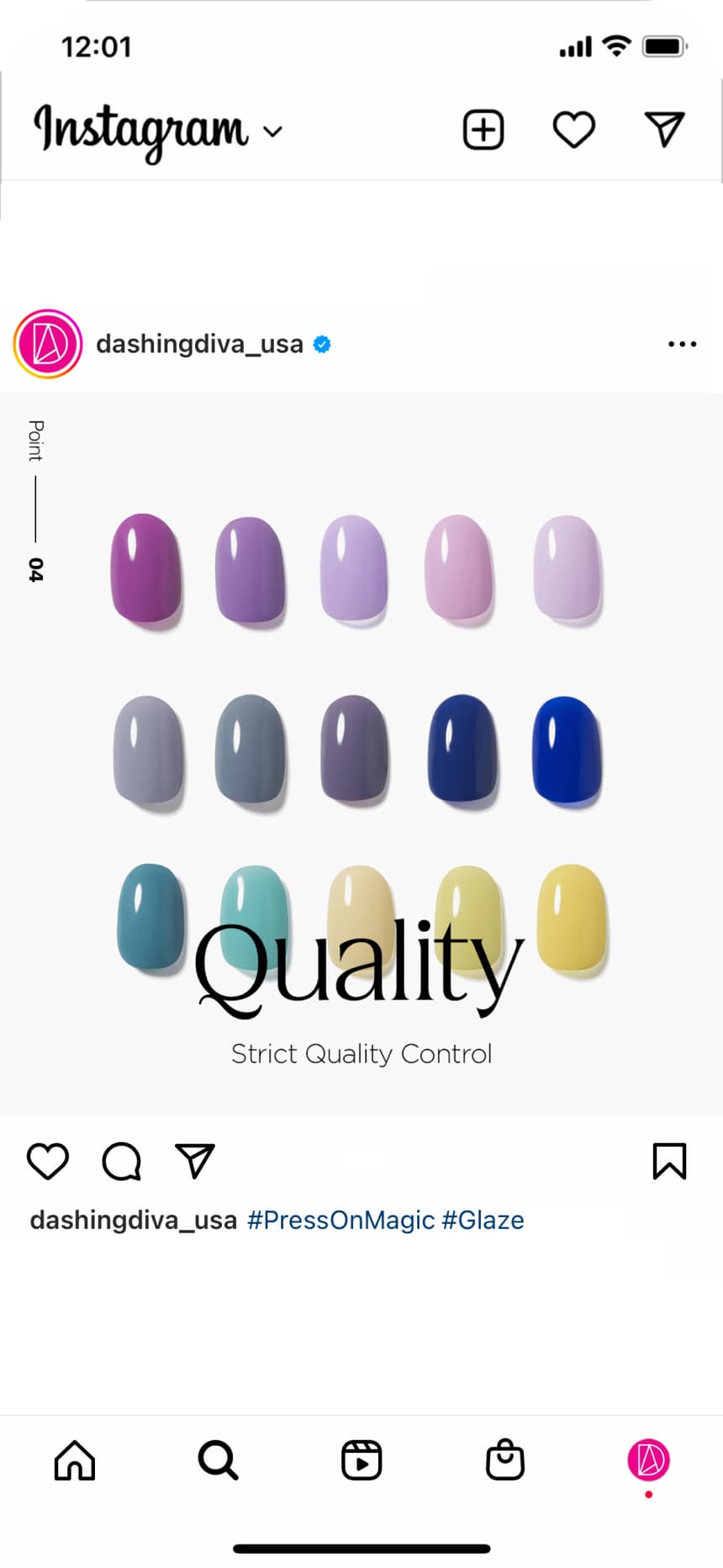This screenshot has height=1568, width=723.
Task: Open the Quality nail colors post image
Action: (361, 755)
